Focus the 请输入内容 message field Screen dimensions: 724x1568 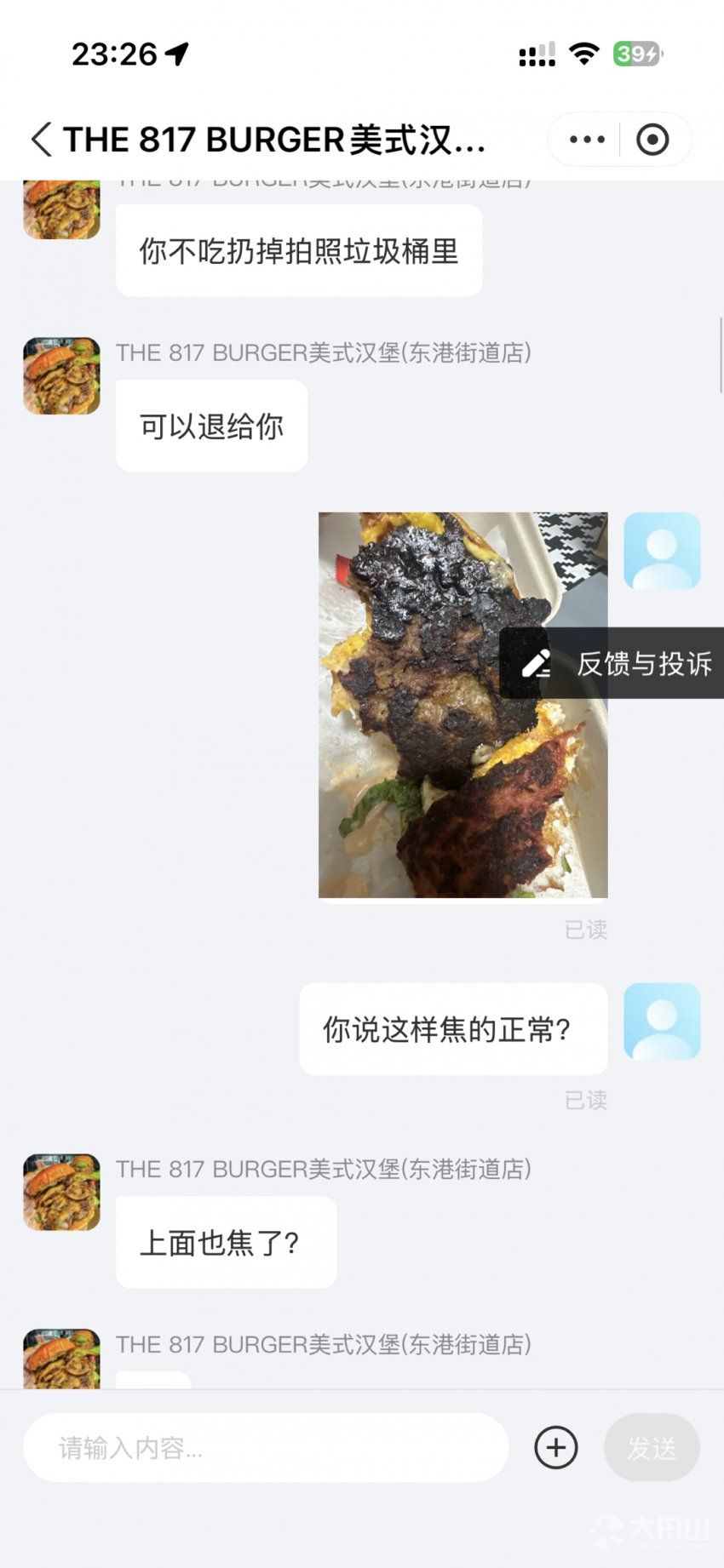coord(266,1447)
